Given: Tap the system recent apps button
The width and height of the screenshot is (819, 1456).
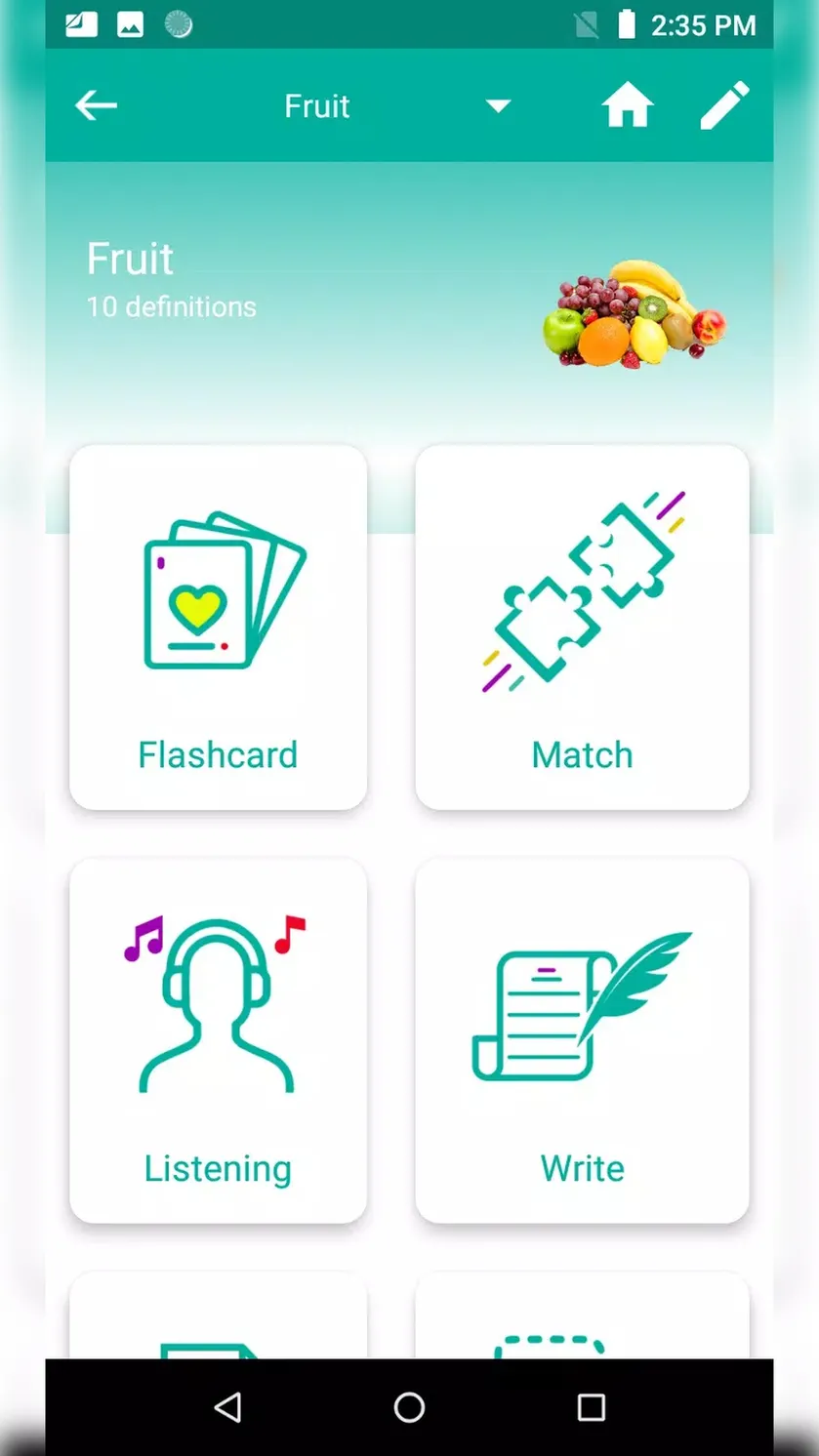Looking at the screenshot, I should click(591, 1406).
